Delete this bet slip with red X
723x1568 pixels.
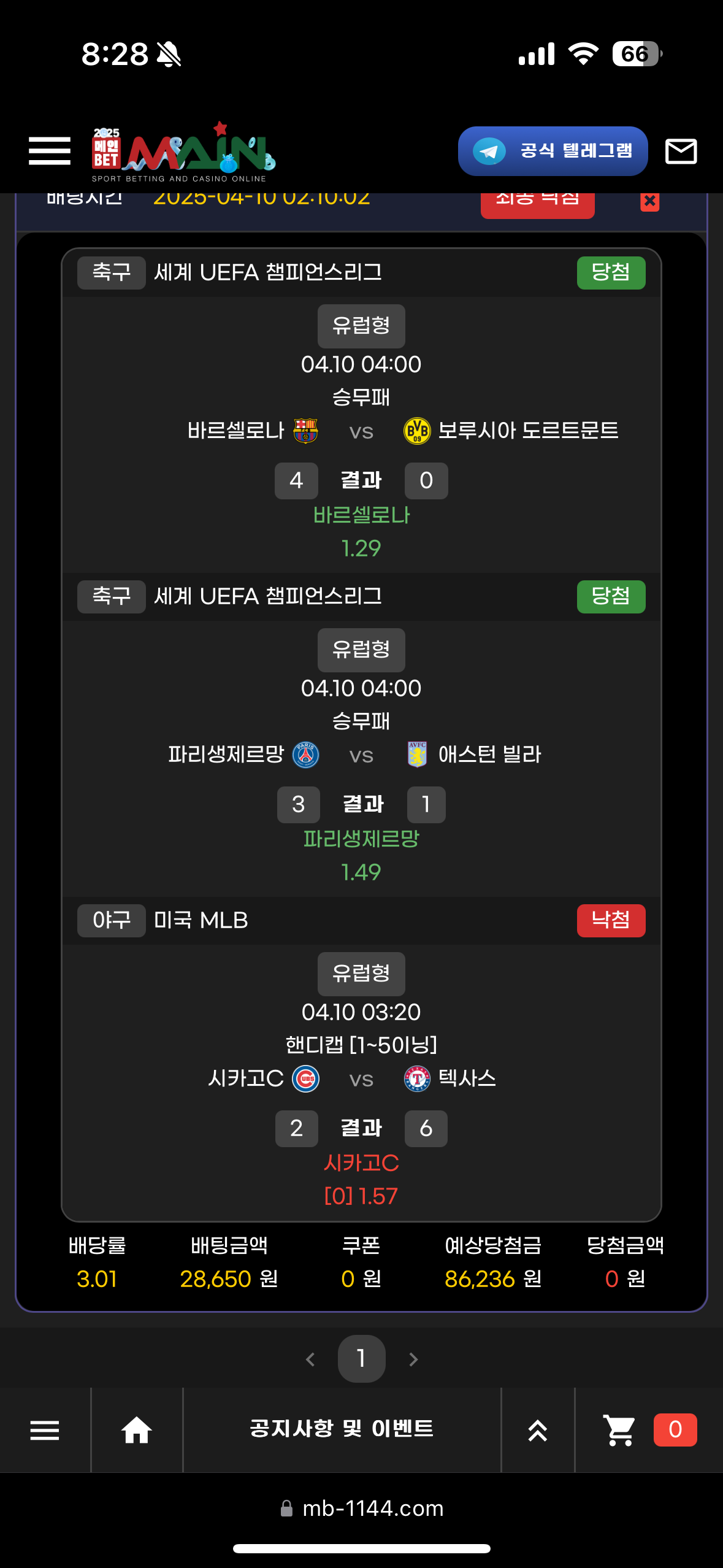tap(649, 202)
